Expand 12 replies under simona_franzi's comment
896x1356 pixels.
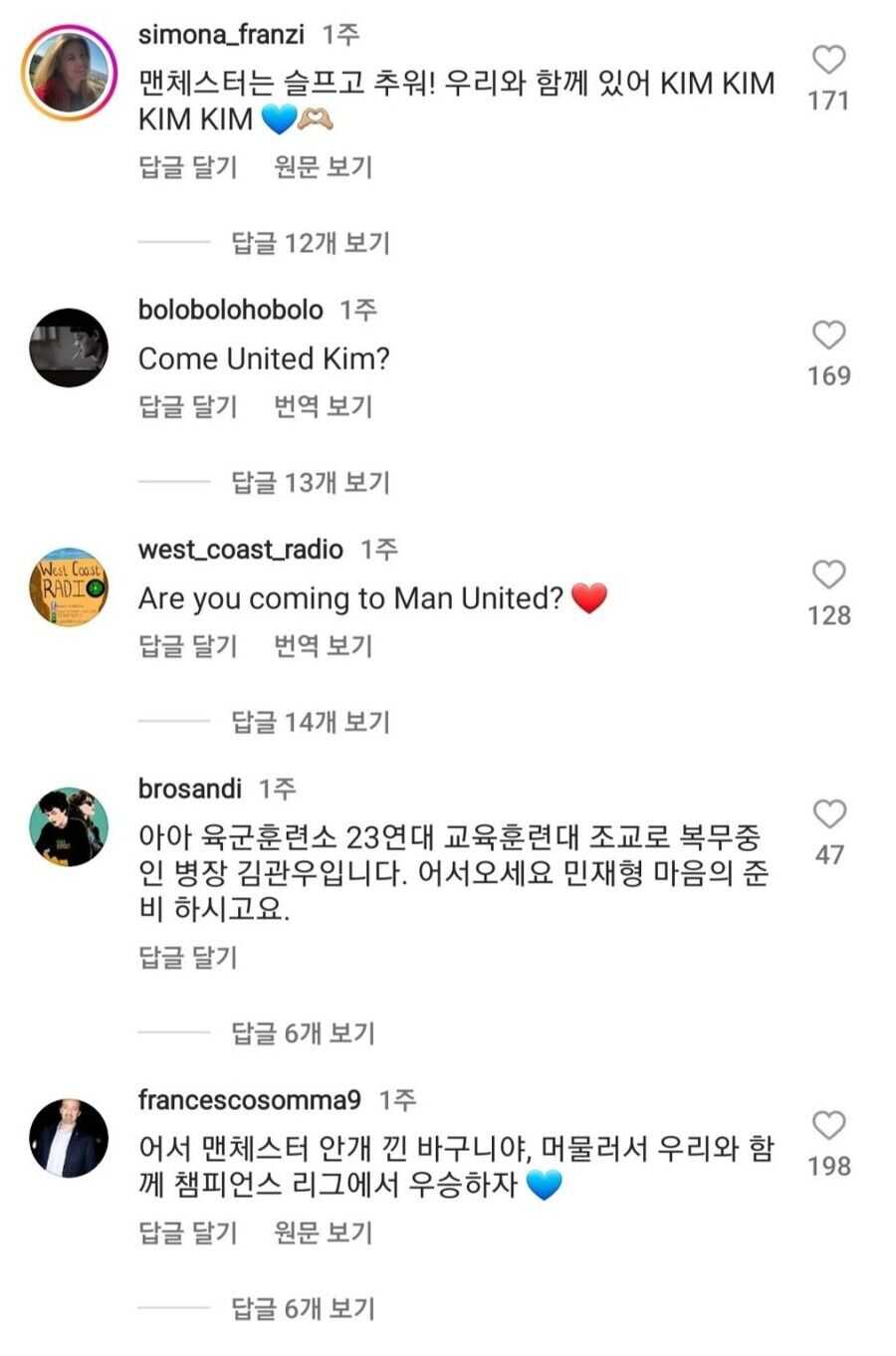(310, 243)
